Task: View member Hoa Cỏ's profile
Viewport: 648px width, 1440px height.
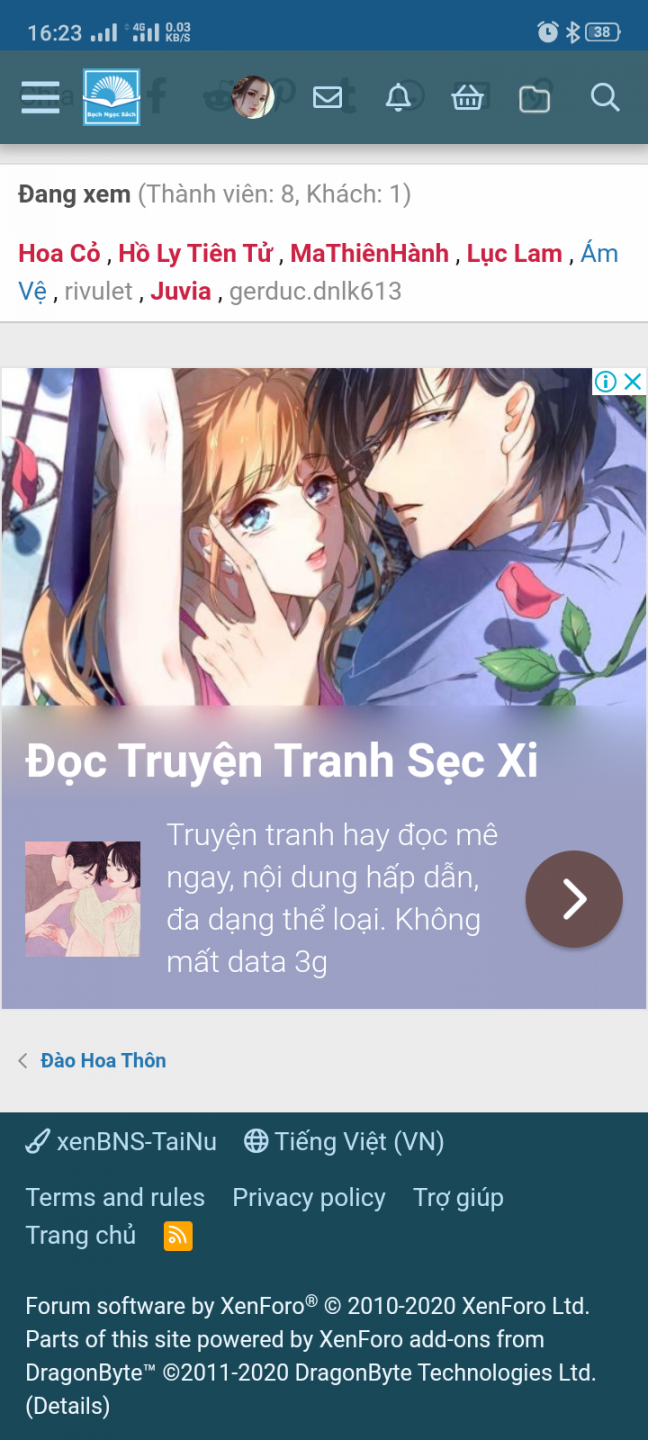Action: (x=59, y=254)
